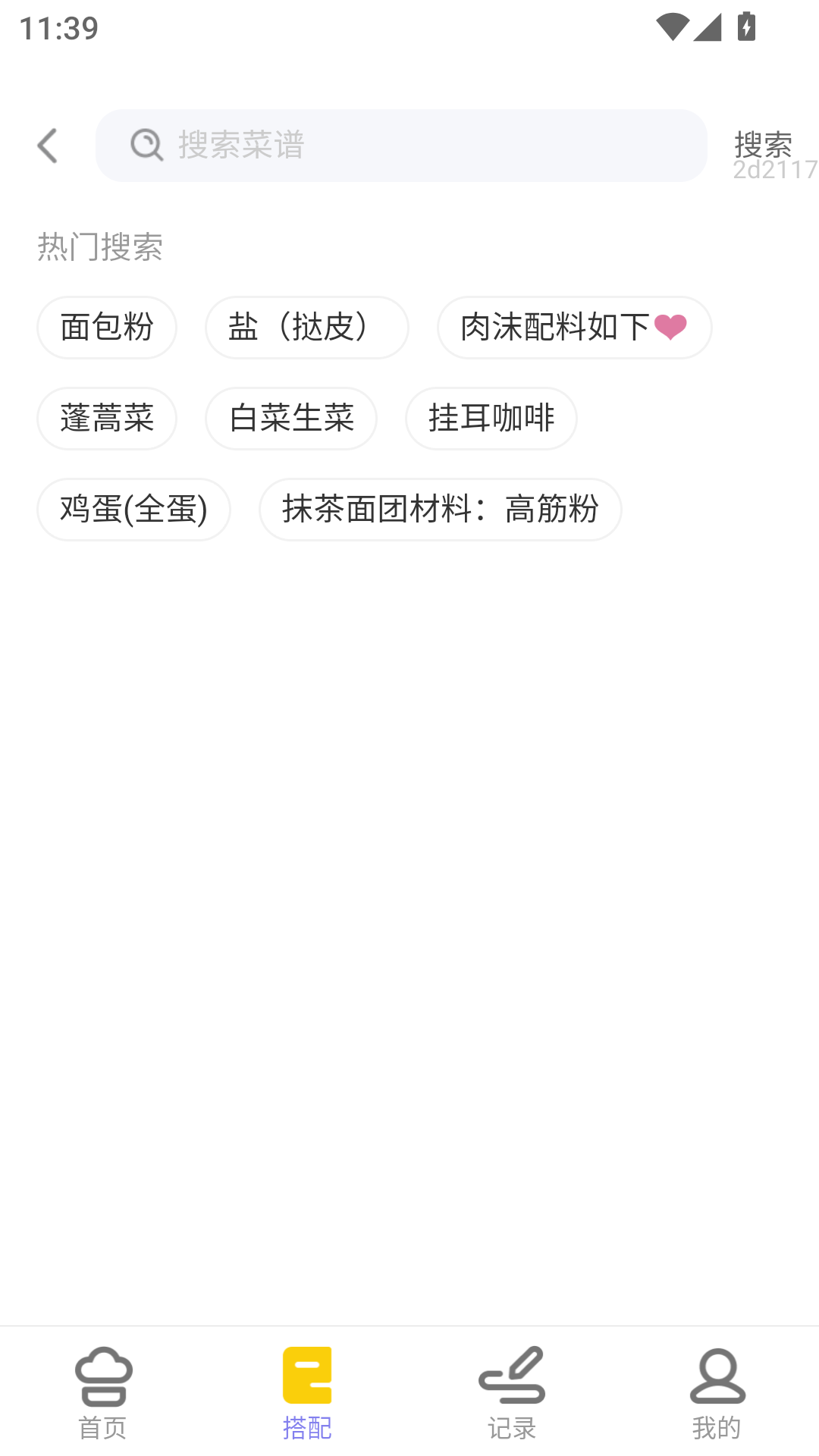Click the magnifier icon in search bar
This screenshot has width=819, height=1456.
click(146, 145)
